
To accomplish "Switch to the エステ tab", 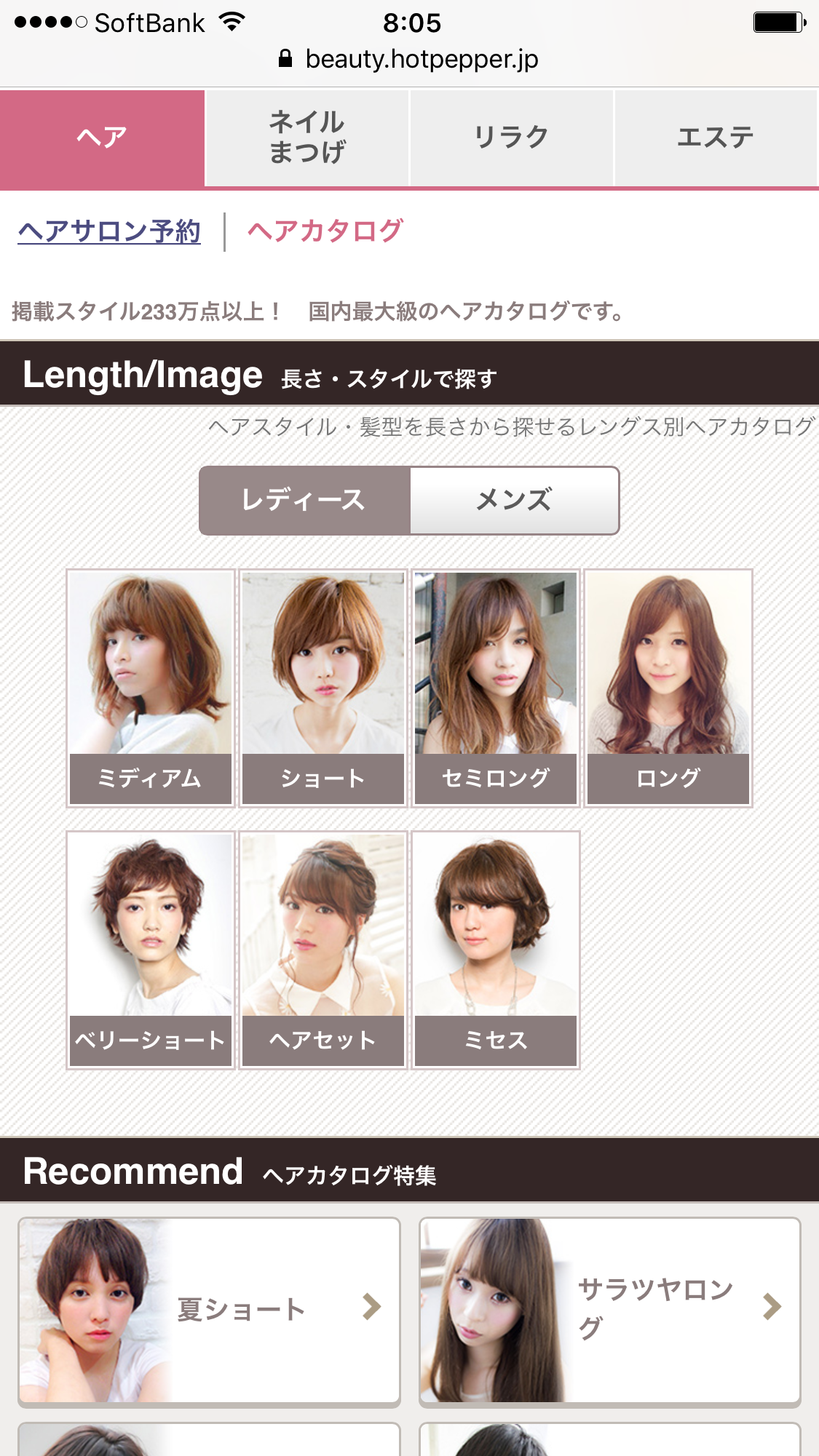I will (x=716, y=138).
